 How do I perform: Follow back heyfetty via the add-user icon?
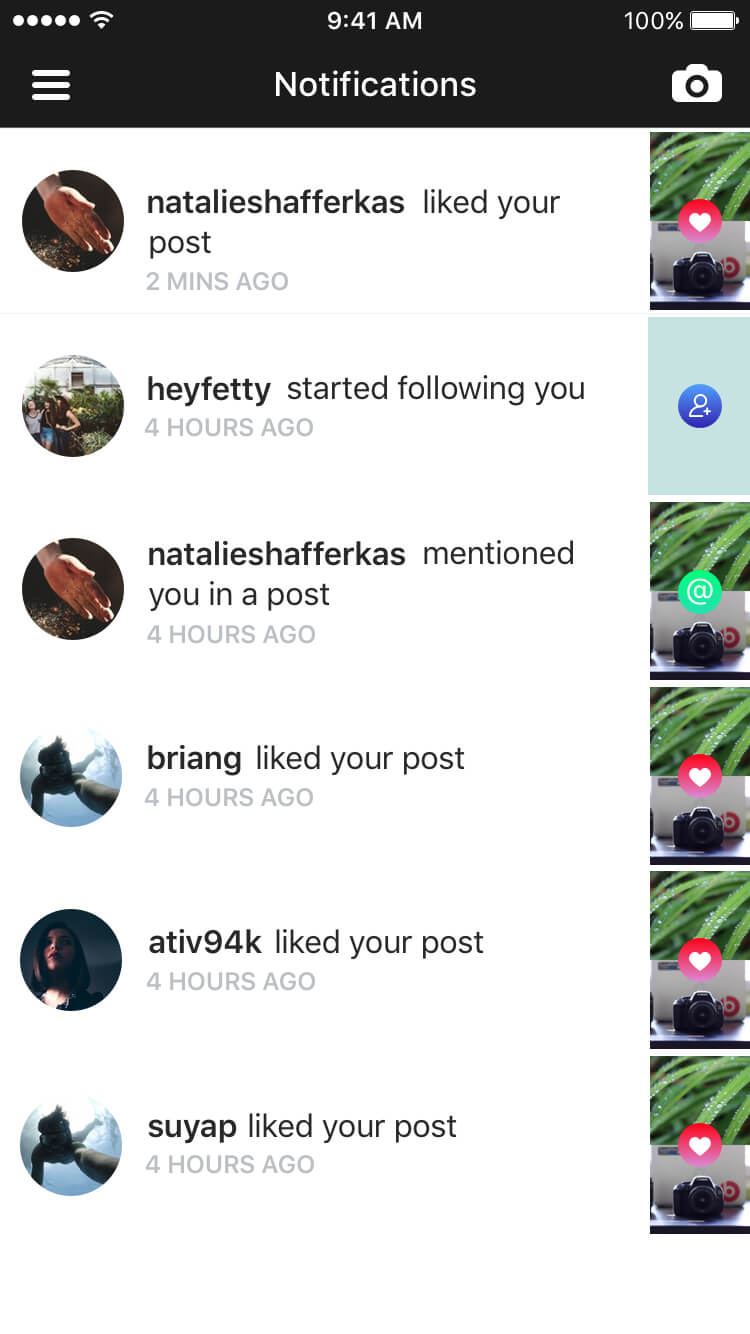pyautogui.click(x=700, y=407)
